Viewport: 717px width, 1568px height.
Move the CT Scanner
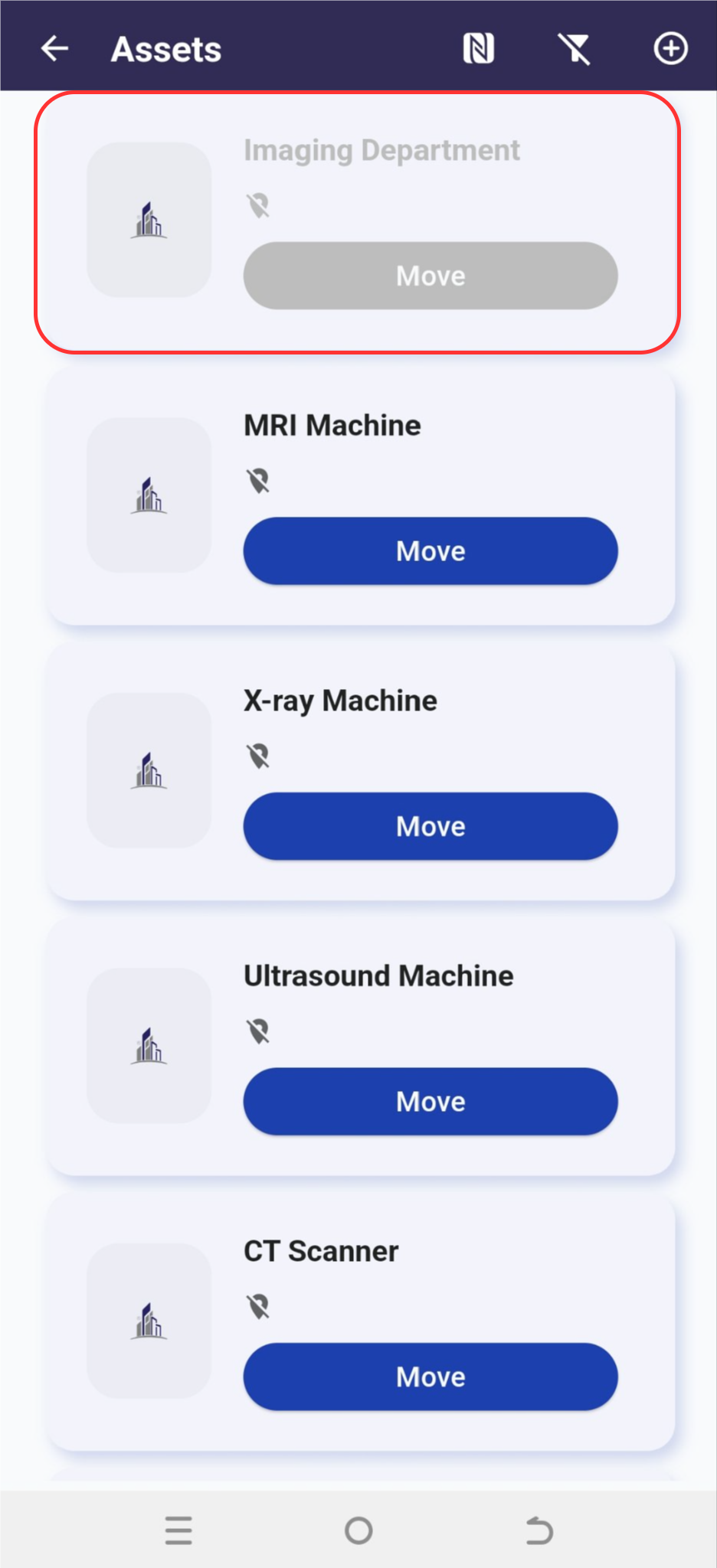[431, 1377]
